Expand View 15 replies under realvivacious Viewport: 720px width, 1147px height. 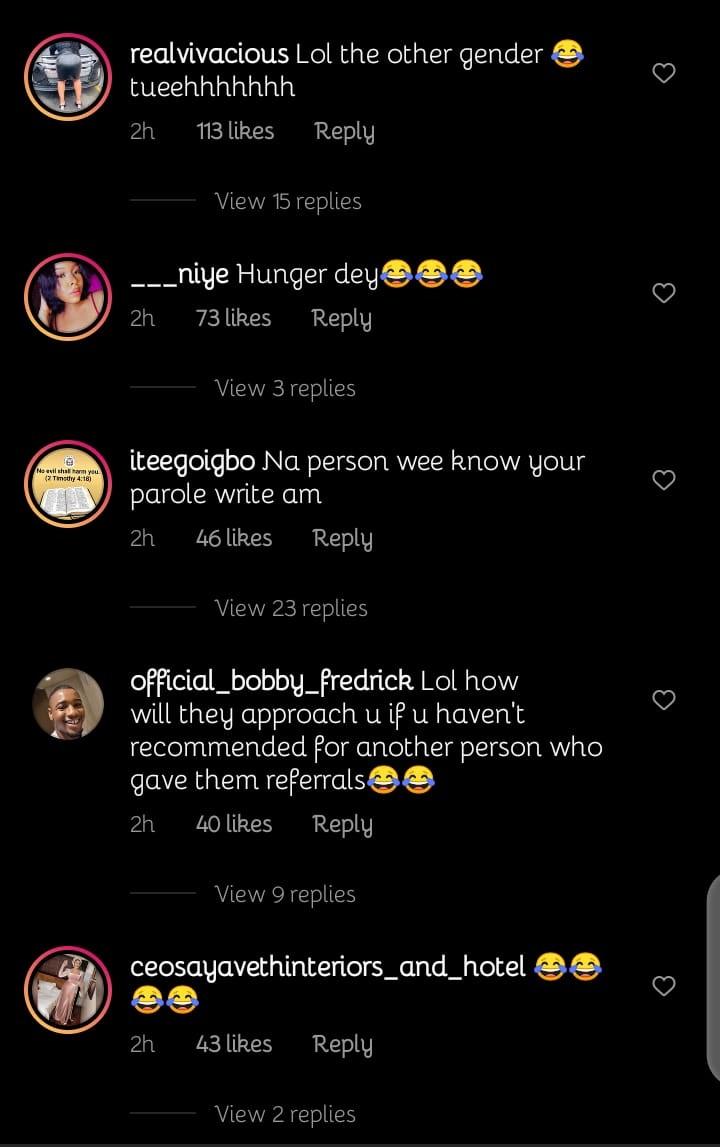[287, 201]
